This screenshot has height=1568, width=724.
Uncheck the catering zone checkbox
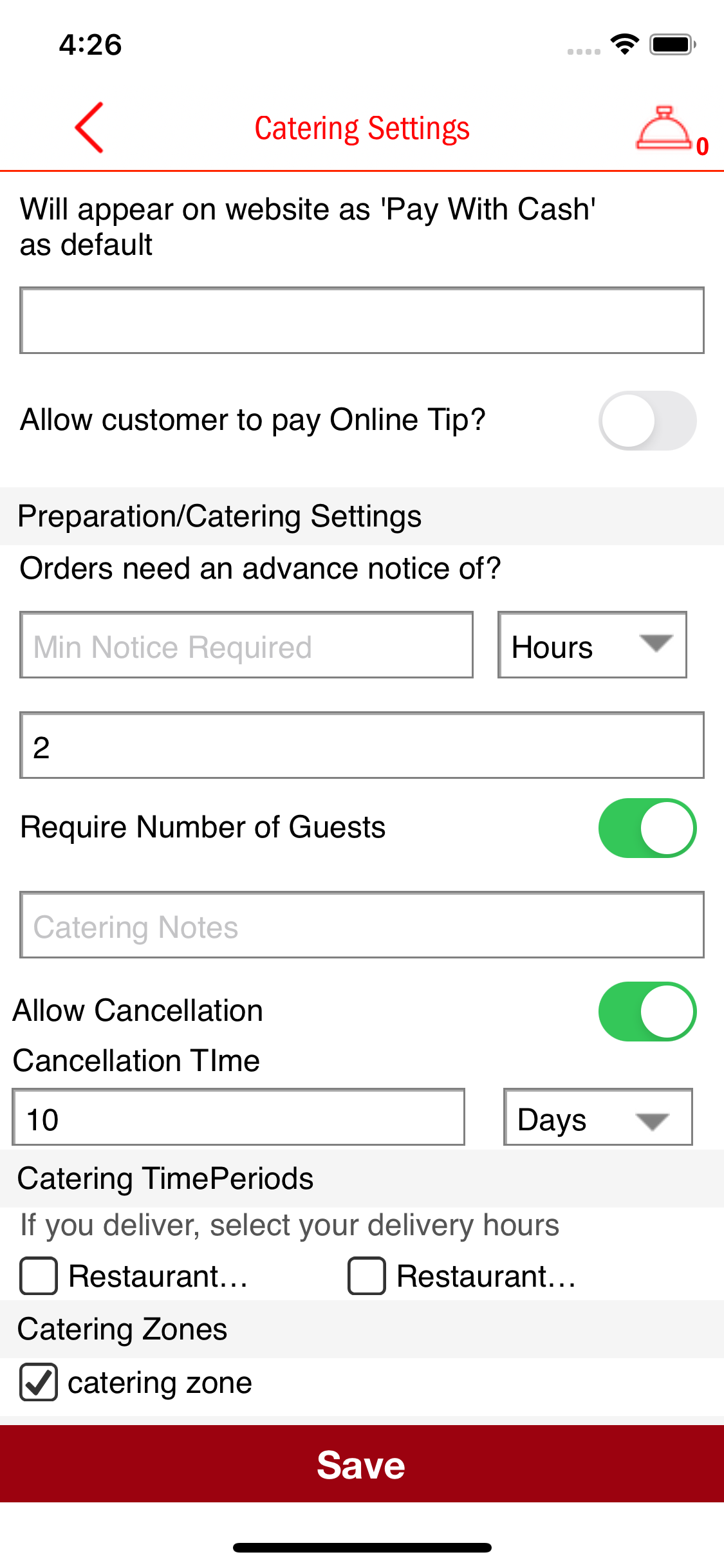[x=39, y=1382]
